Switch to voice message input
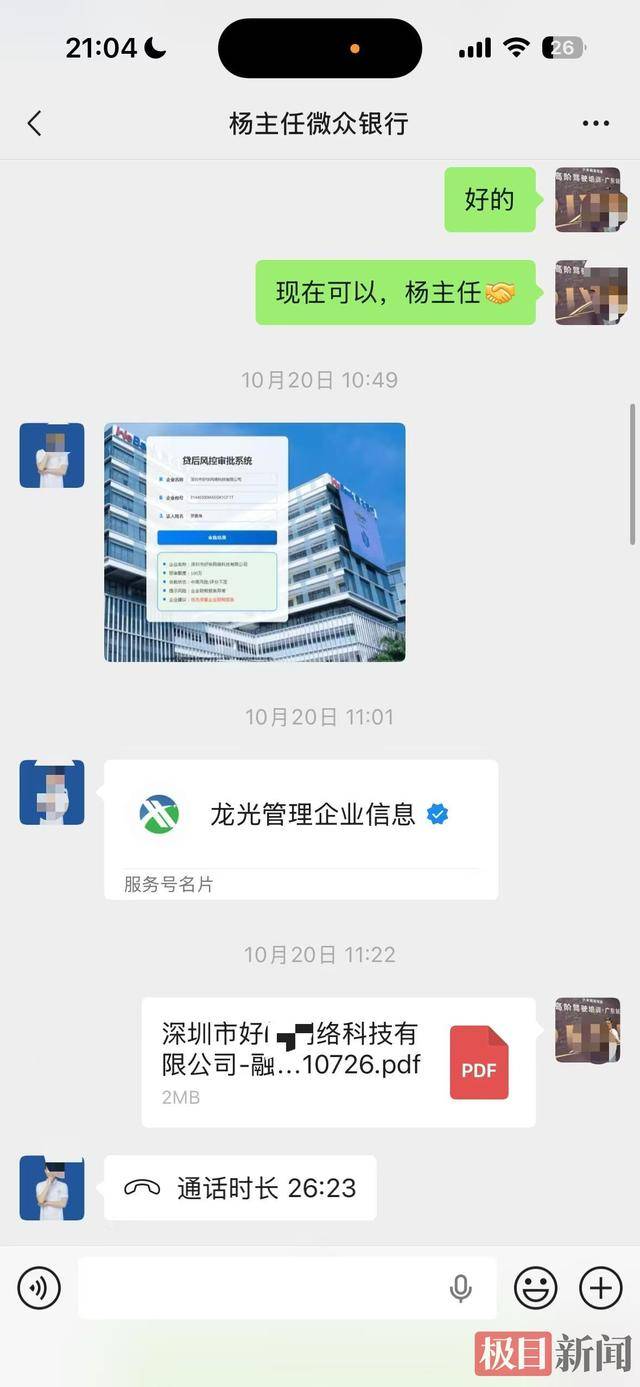Image resolution: width=640 pixels, height=1387 pixels. (x=39, y=1288)
